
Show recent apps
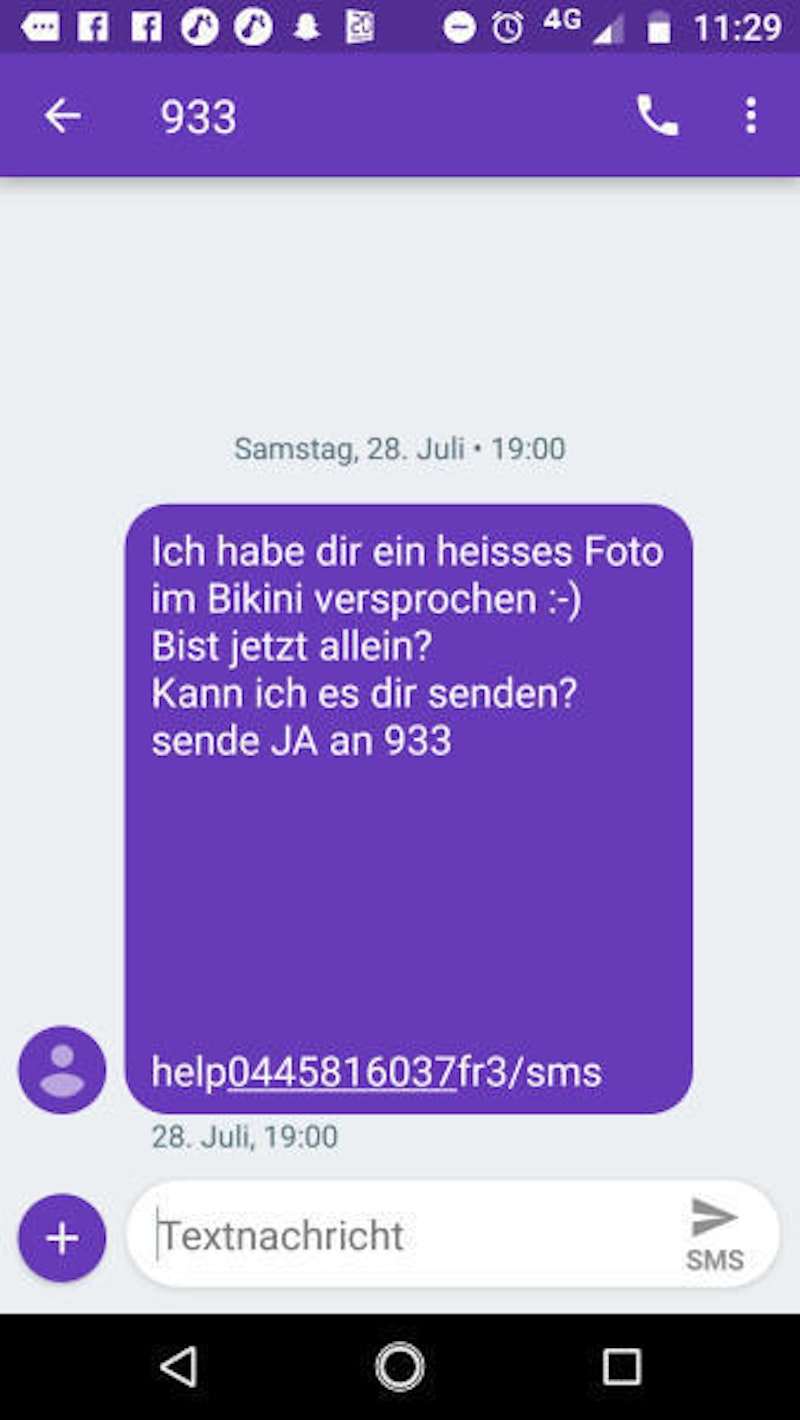[x=621, y=1366]
